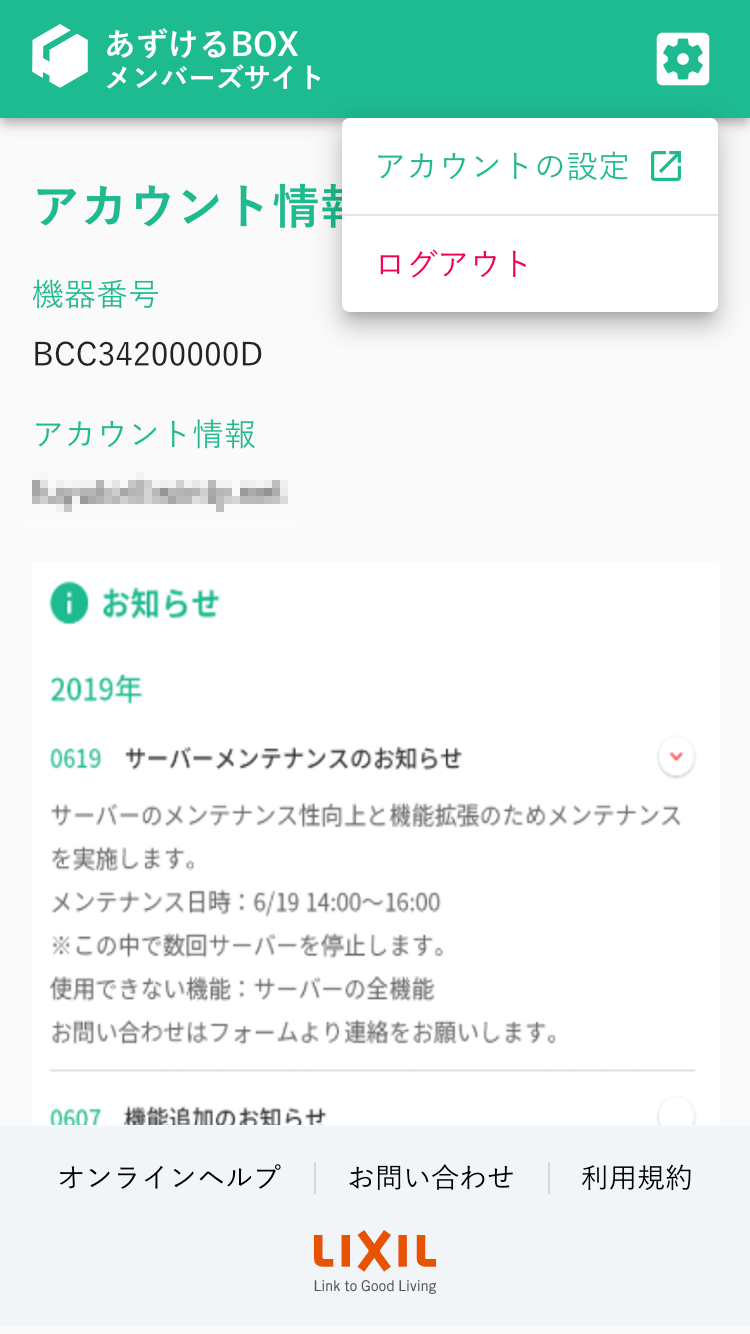Expand the 0607 機能追加のお知らせ notice

click(x=676, y=1113)
